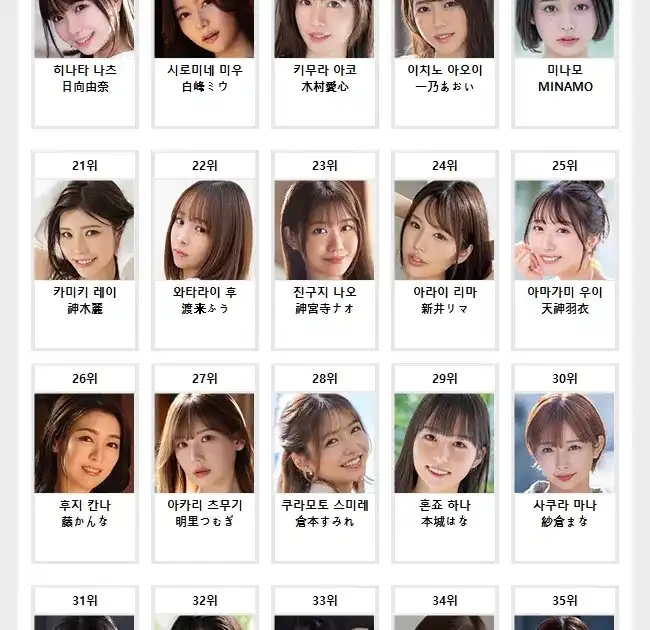Open the 23위 card 진구지 나오
Image resolution: width=650 pixels, height=630 pixels.
point(324,230)
